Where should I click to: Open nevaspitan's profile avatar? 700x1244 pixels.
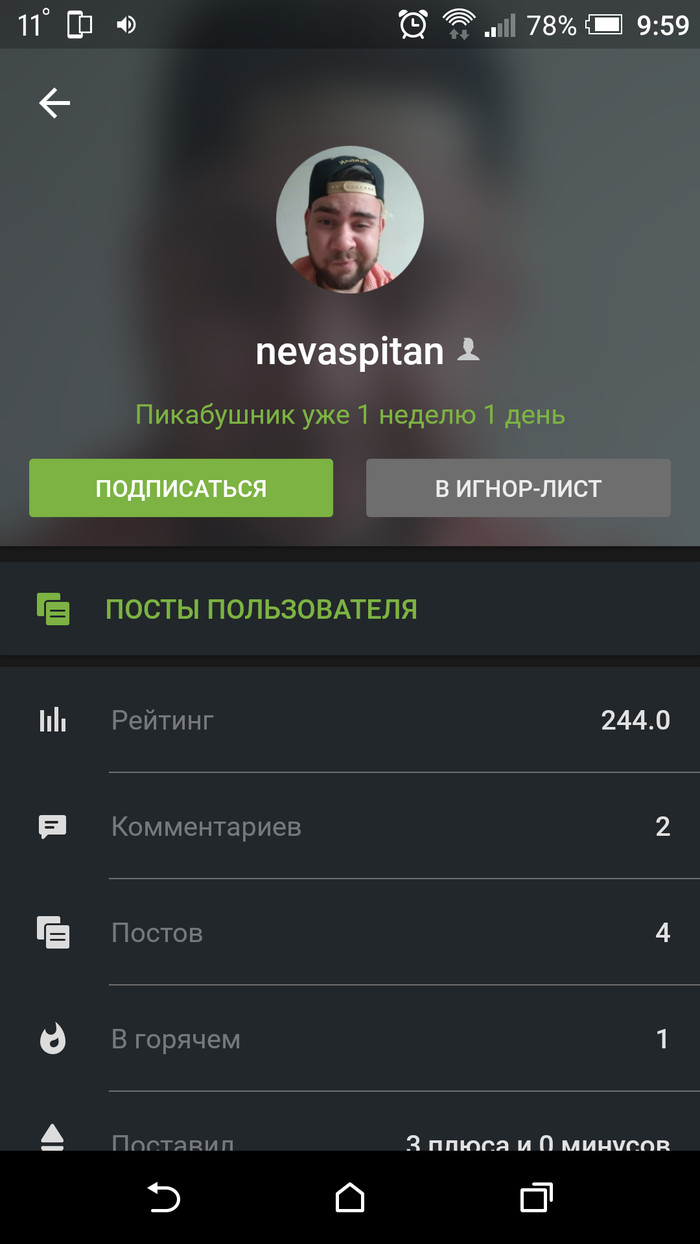pos(350,220)
